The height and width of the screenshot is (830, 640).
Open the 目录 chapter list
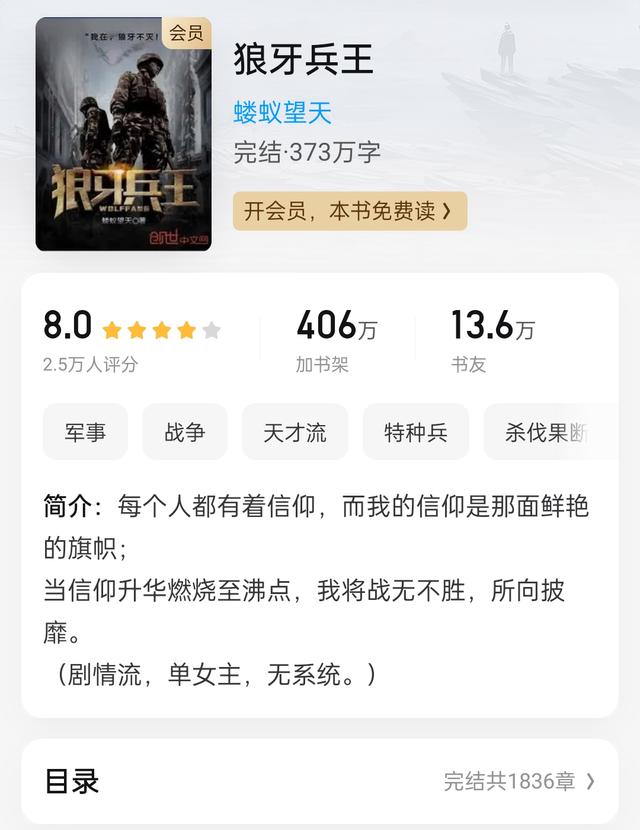click(x=319, y=781)
